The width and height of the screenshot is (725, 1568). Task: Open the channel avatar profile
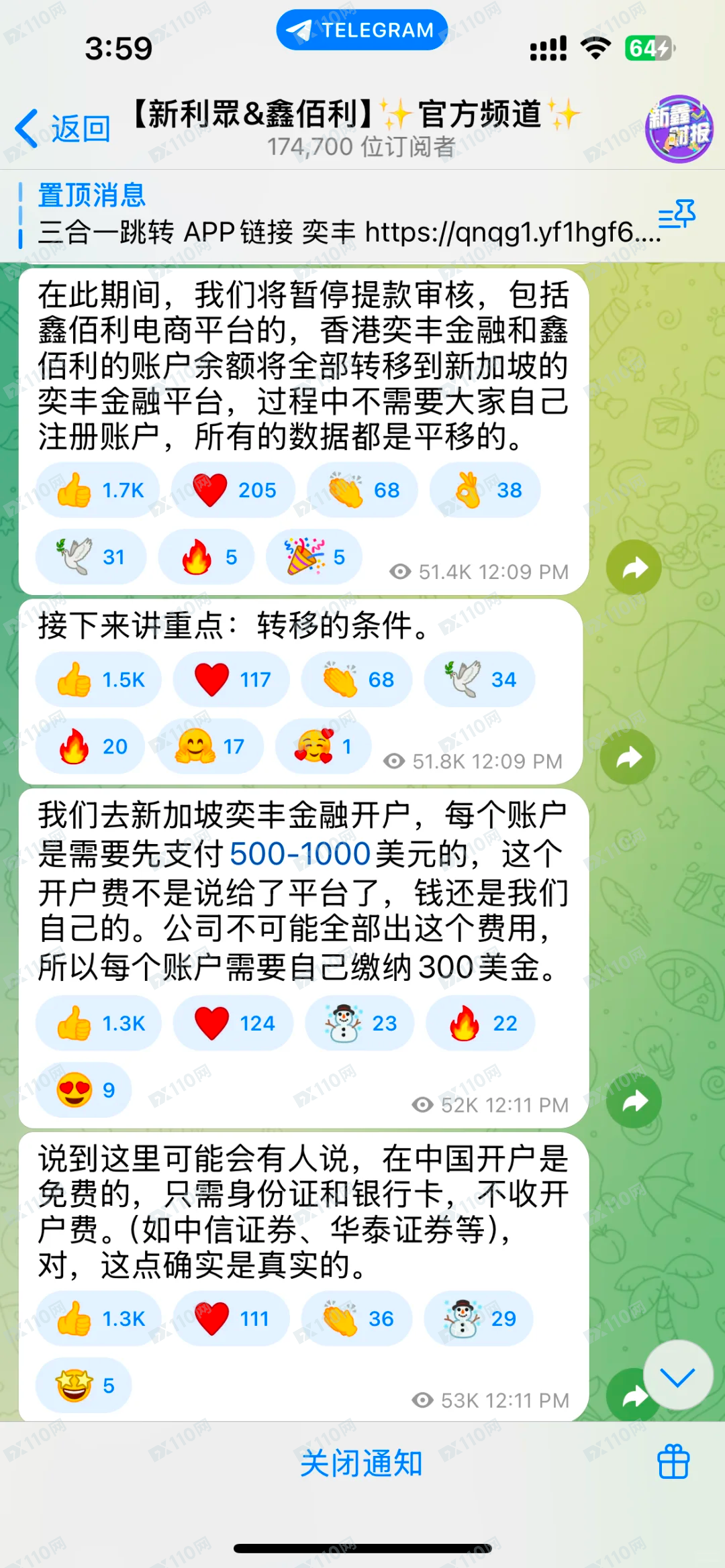tap(679, 129)
